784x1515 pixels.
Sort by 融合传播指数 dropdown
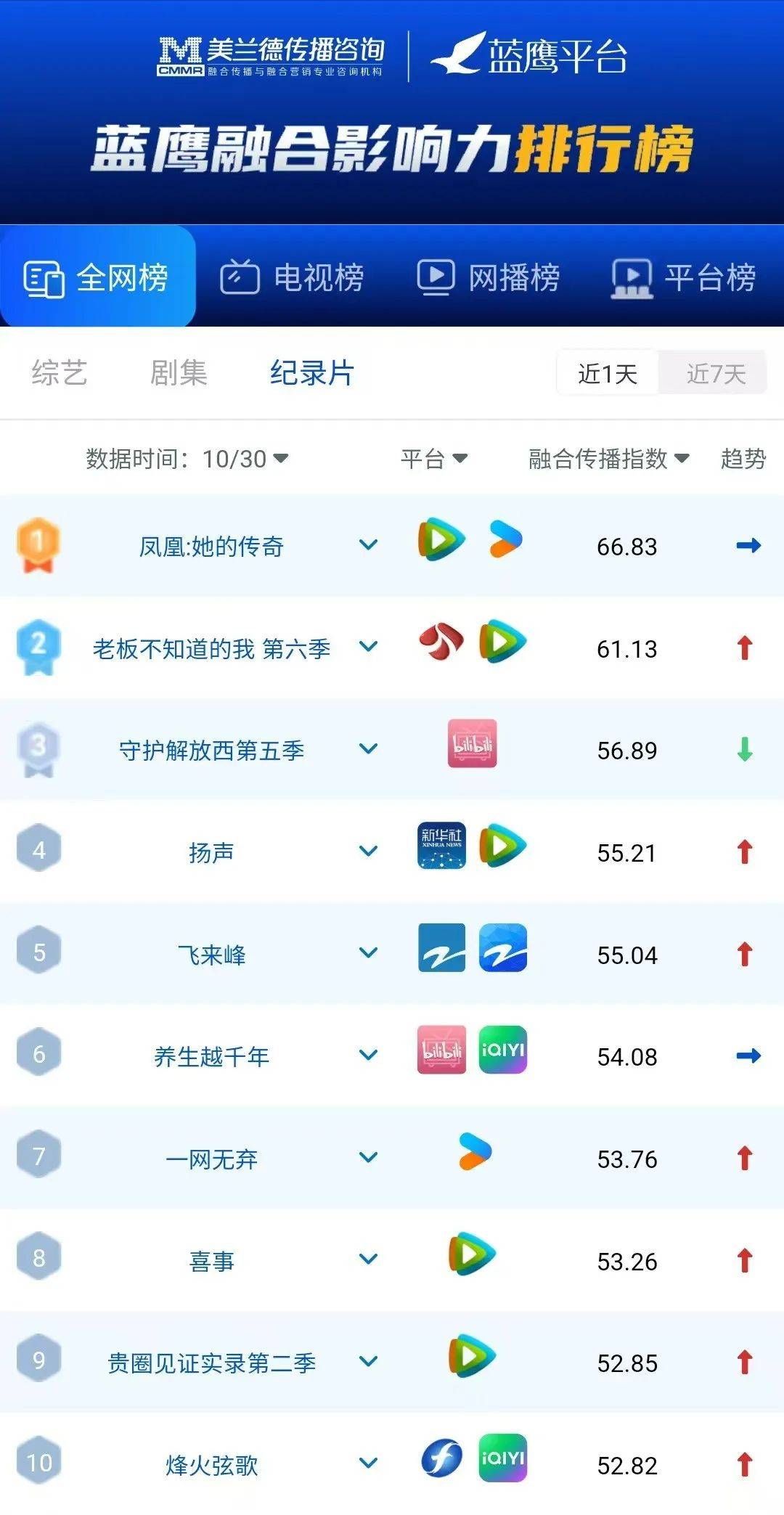[608, 459]
